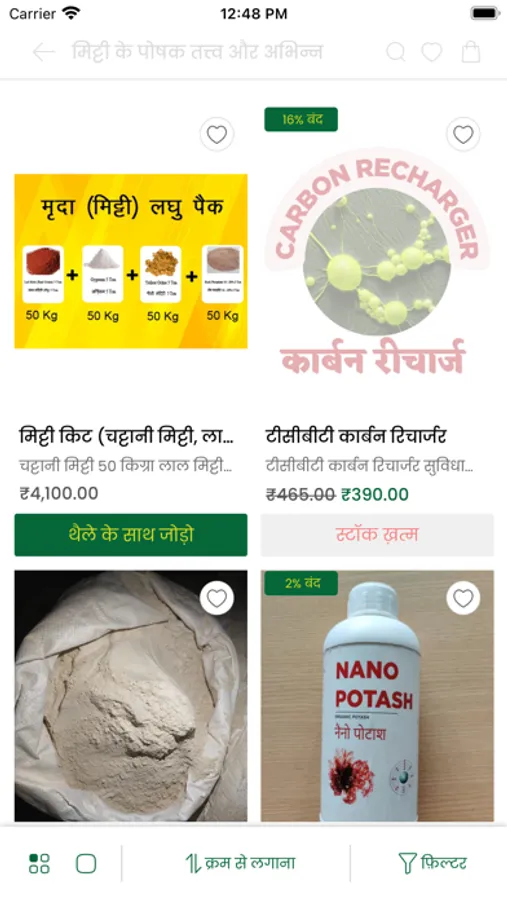Open the फ़िल्टर options
The width and height of the screenshot is (507, 900).
(x=432, y=863)
